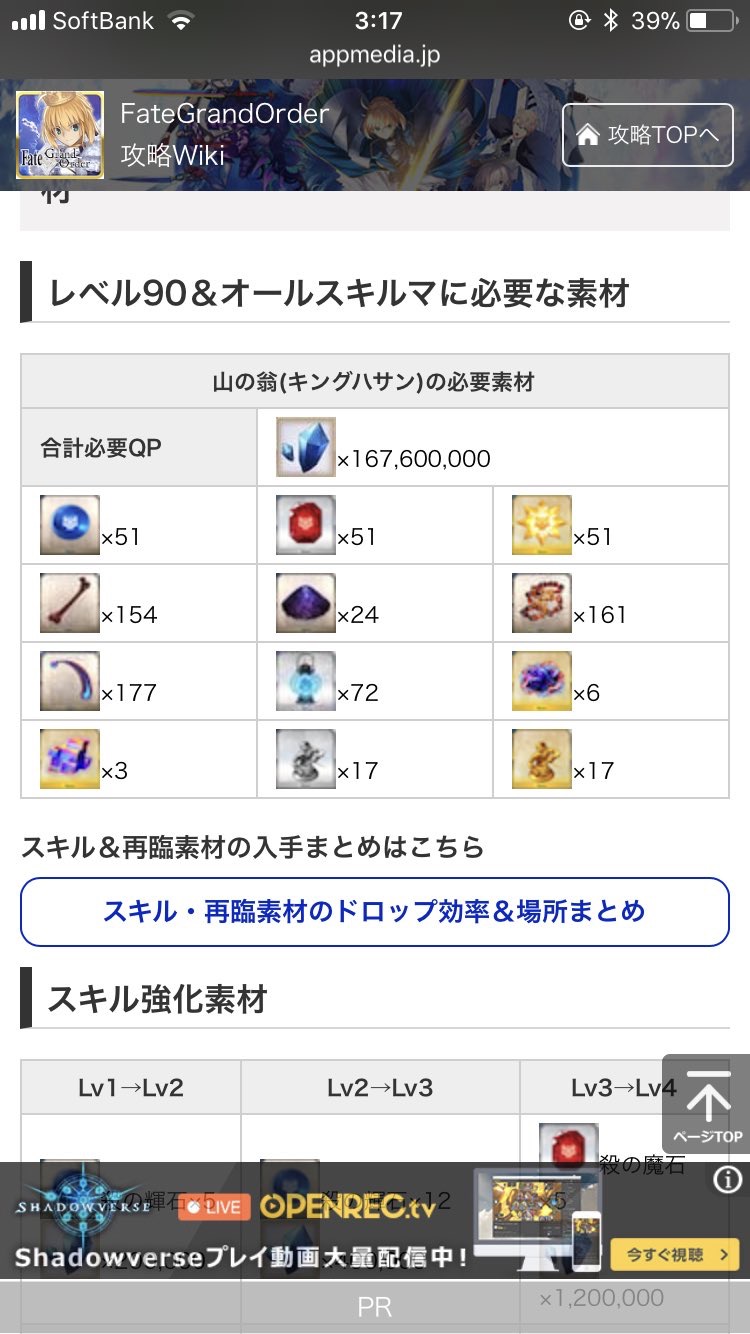Jump back up with ページTOP button
Image resolution: width=750 pixels, height=1334 pixels.
pyautogui.click(x=707, y=1104)
